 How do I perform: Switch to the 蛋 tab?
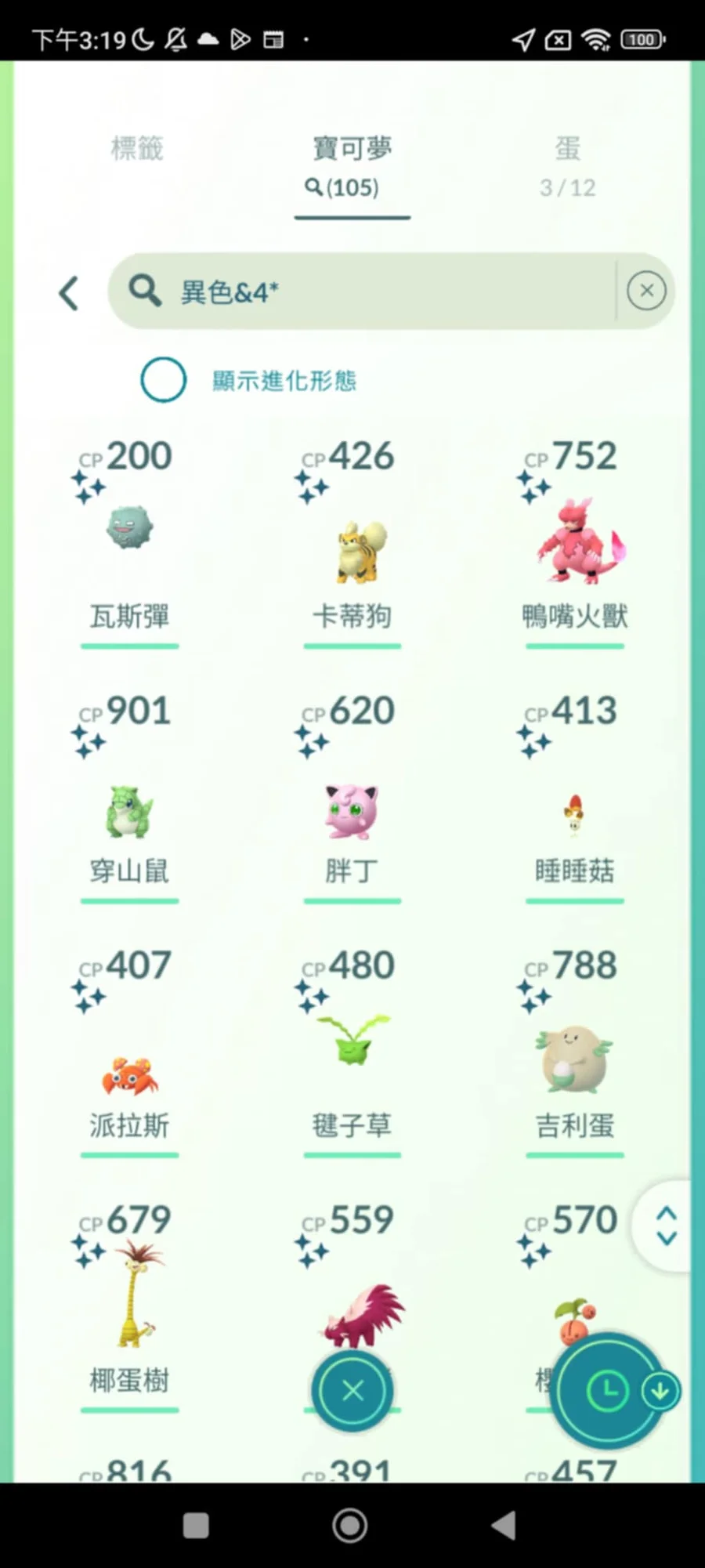[x=567, y=165]
